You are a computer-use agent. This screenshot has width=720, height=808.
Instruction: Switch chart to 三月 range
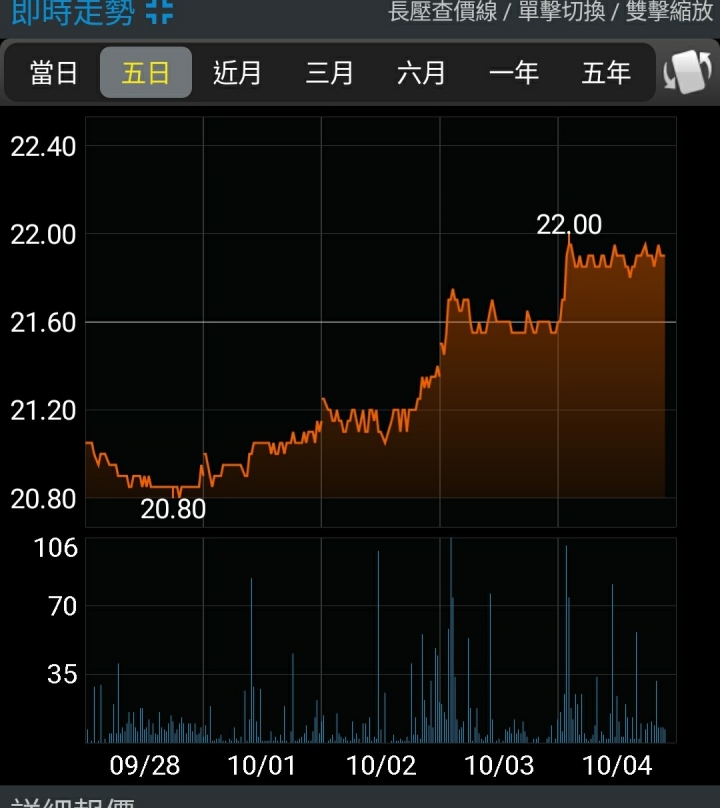point(330,73)
